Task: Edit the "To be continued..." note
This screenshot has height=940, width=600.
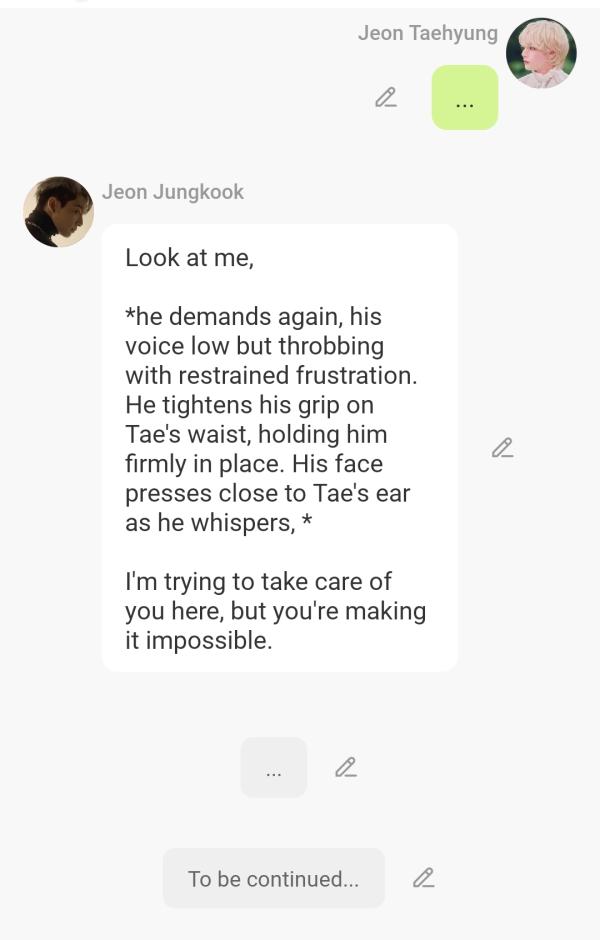Action: pos(424,878)
